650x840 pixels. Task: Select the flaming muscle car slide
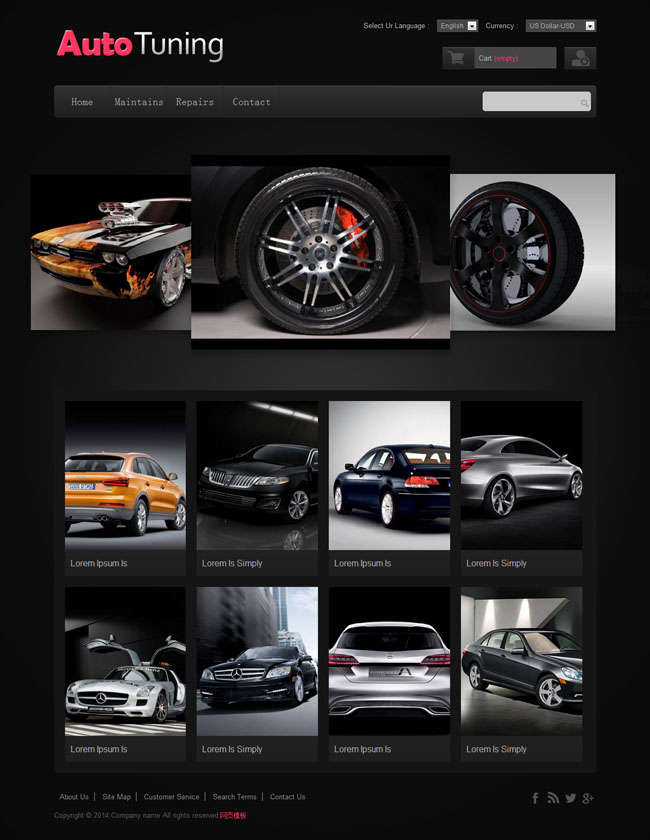tap(110, 252)
